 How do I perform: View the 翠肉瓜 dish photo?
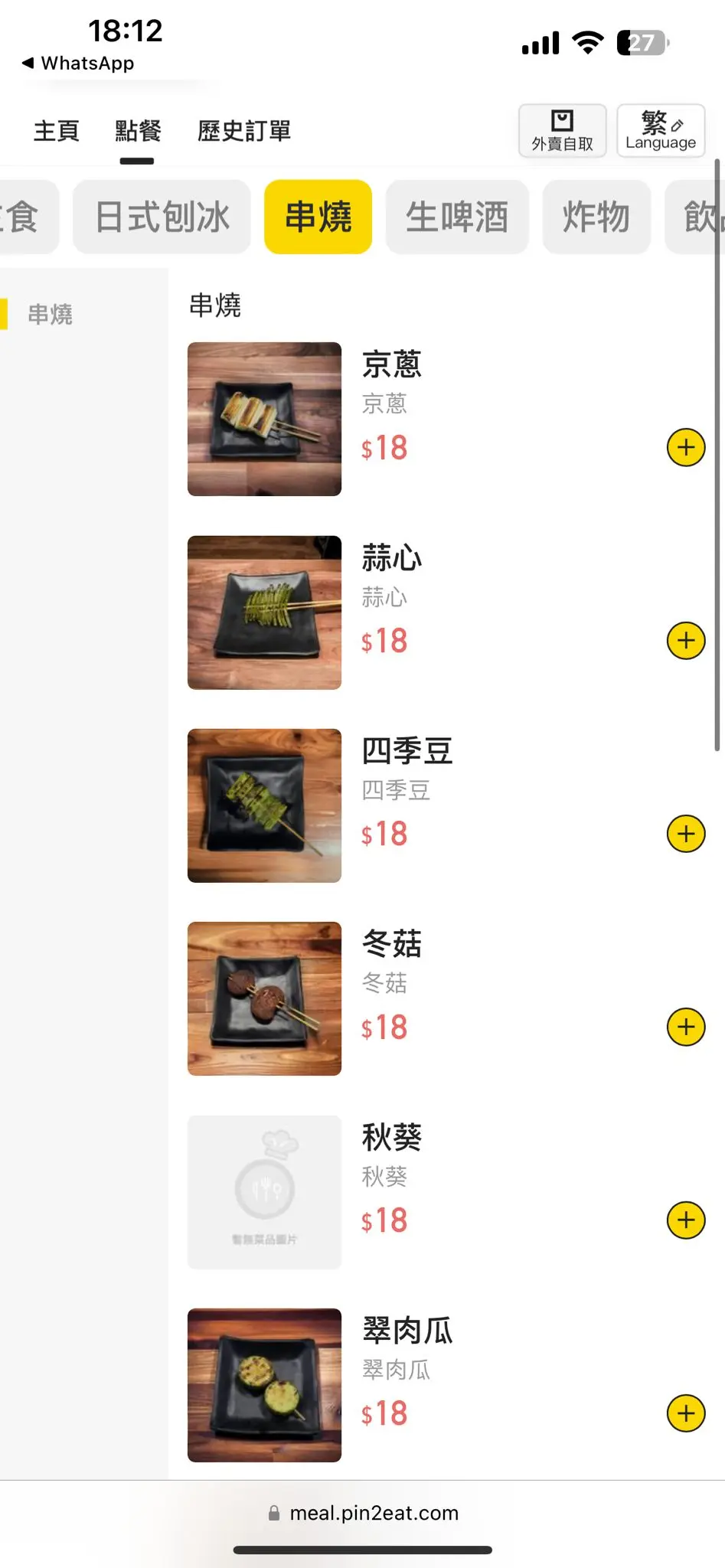(x=264, y=1385)
